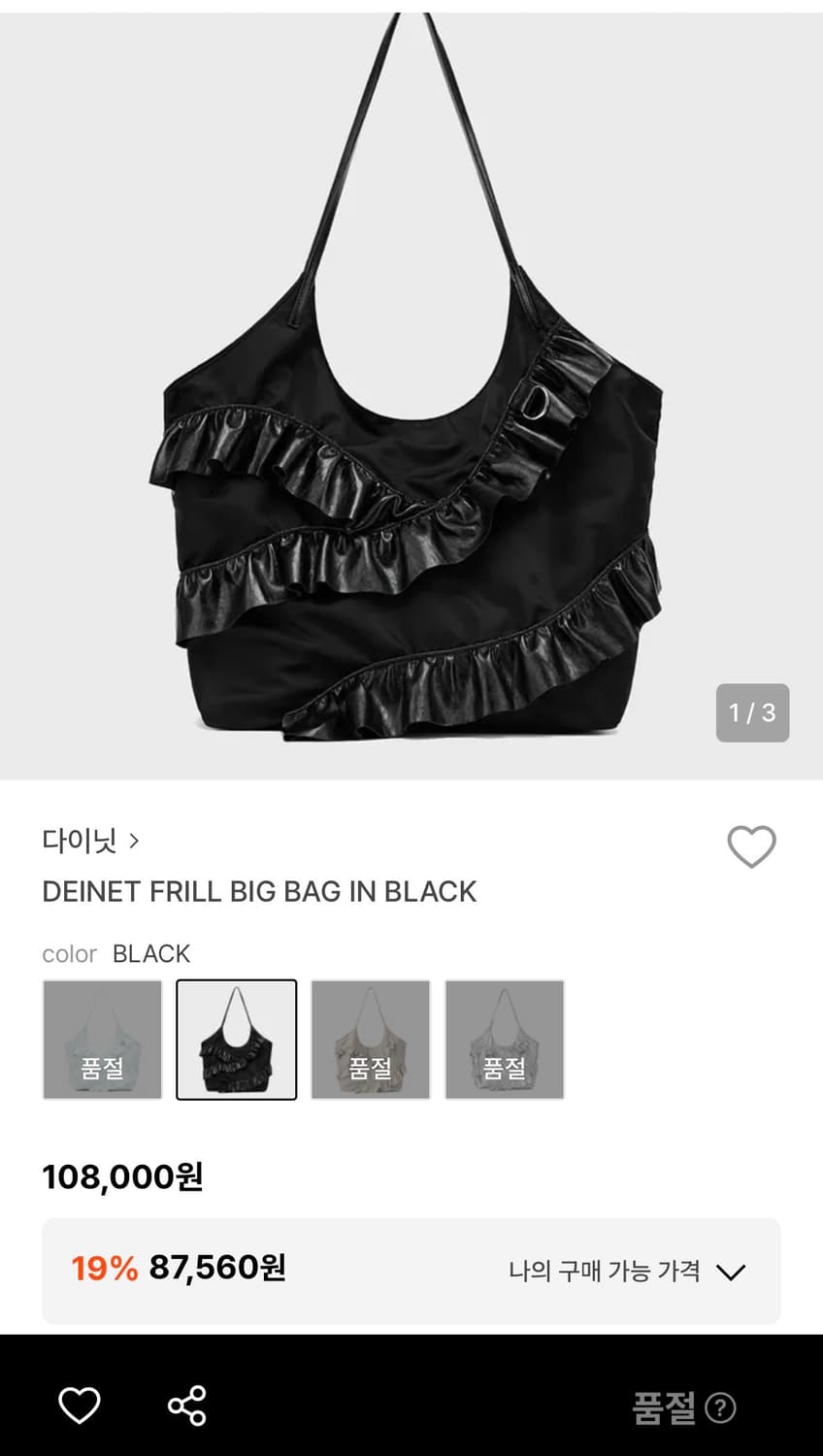Click the discounted price 87,560원
The image size is (823, 1456).
click(215, 1267)
